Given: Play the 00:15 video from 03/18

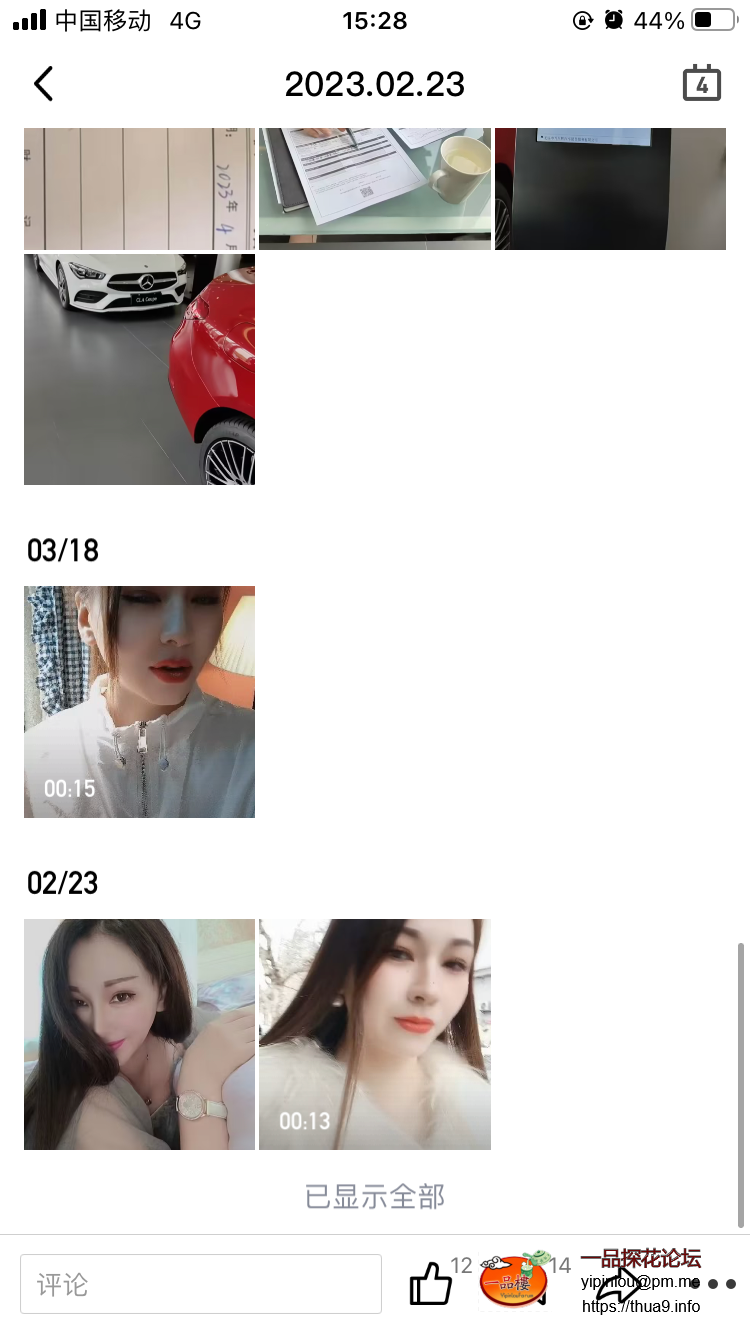Looking at the screenshot, I should coord(139,701).
